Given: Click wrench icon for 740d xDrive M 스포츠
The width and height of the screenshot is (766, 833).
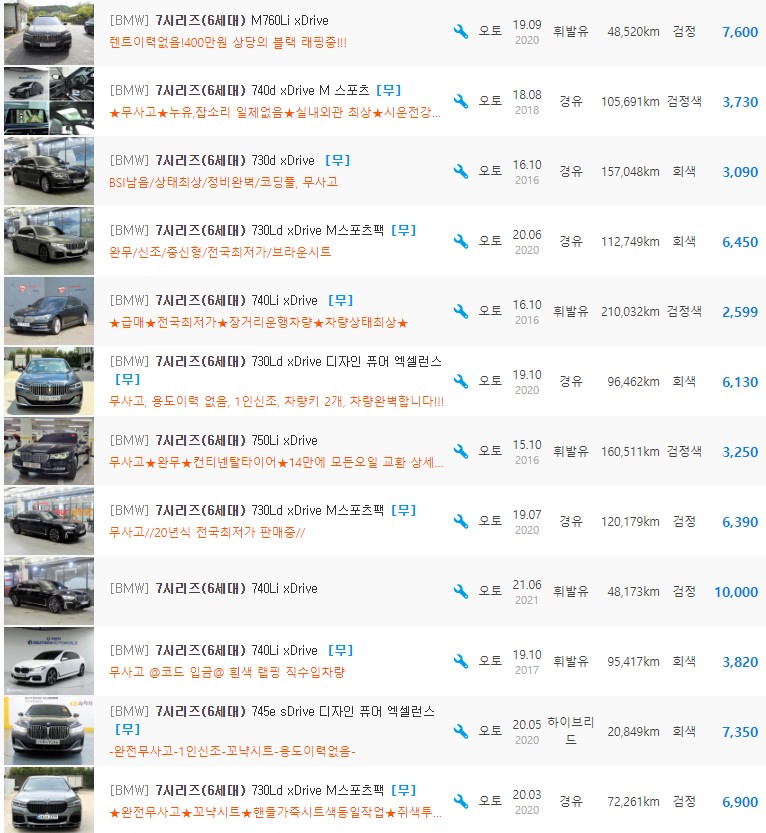Looking at the screenshot, I should coord(460,101).
